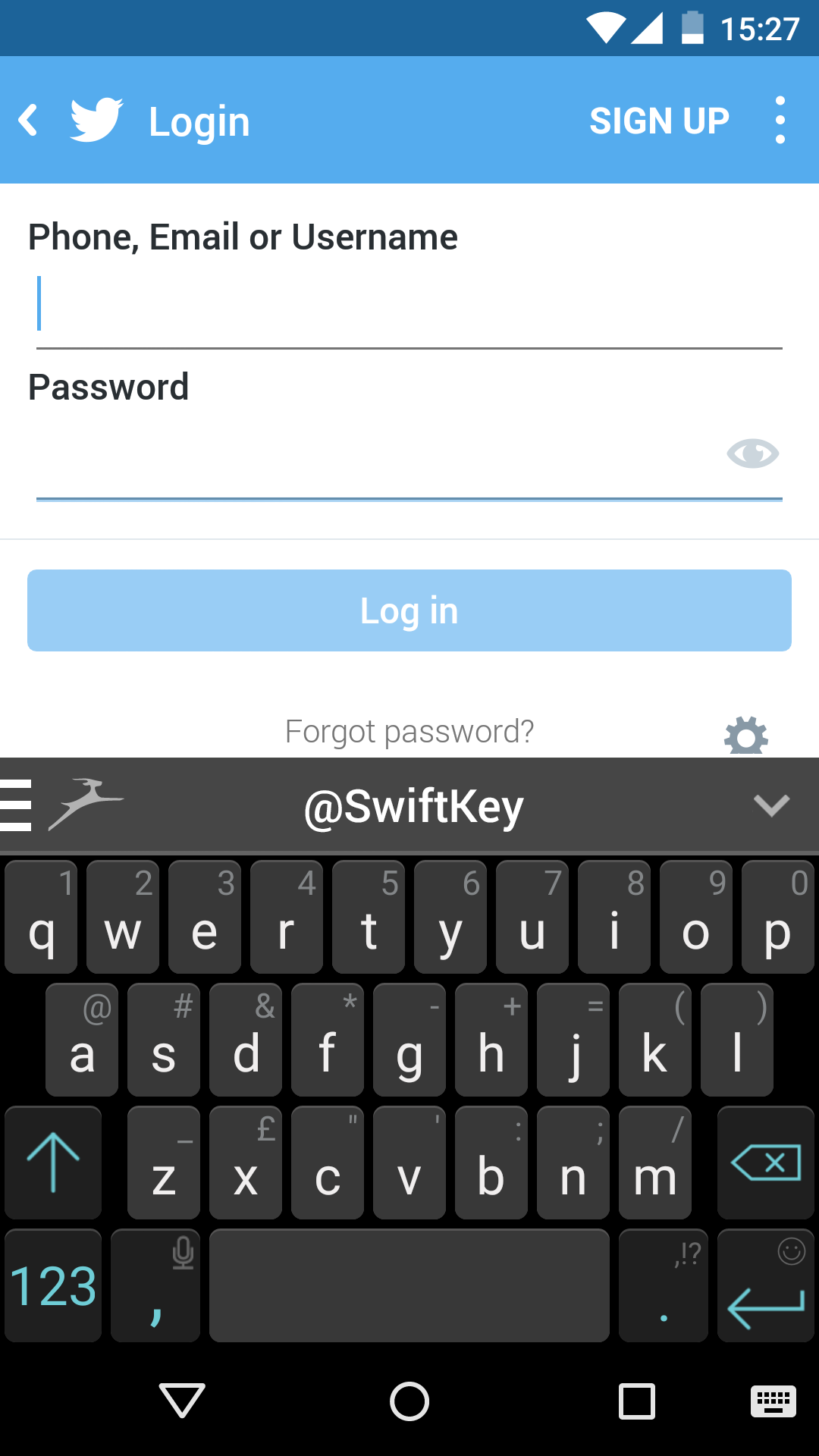The width and height of the screenshot is (819, 1456).
Task: Insert the @SwiftKey suggestion
Action: click(x=413, y=806)
